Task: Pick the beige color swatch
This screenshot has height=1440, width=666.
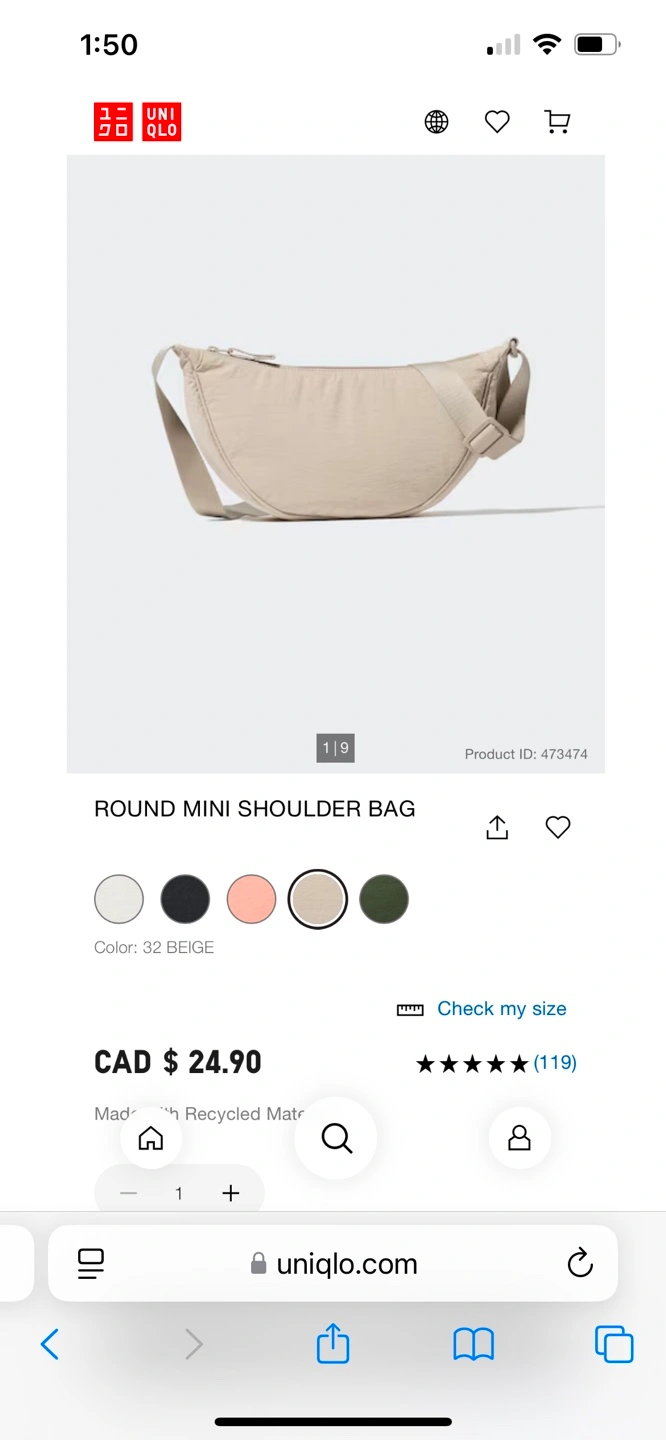Action: pos(318,899)
